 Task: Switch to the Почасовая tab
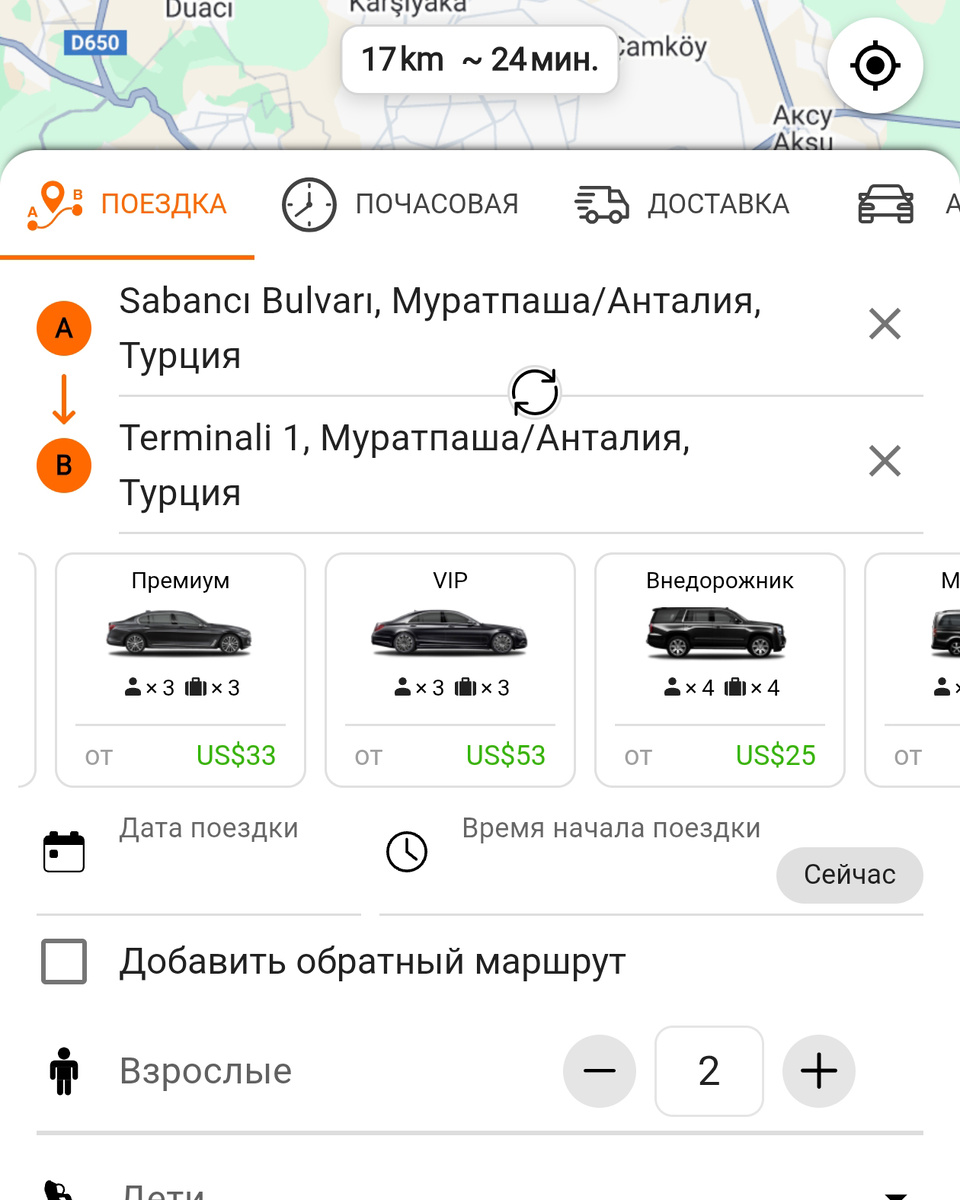[x=401, y=205]
